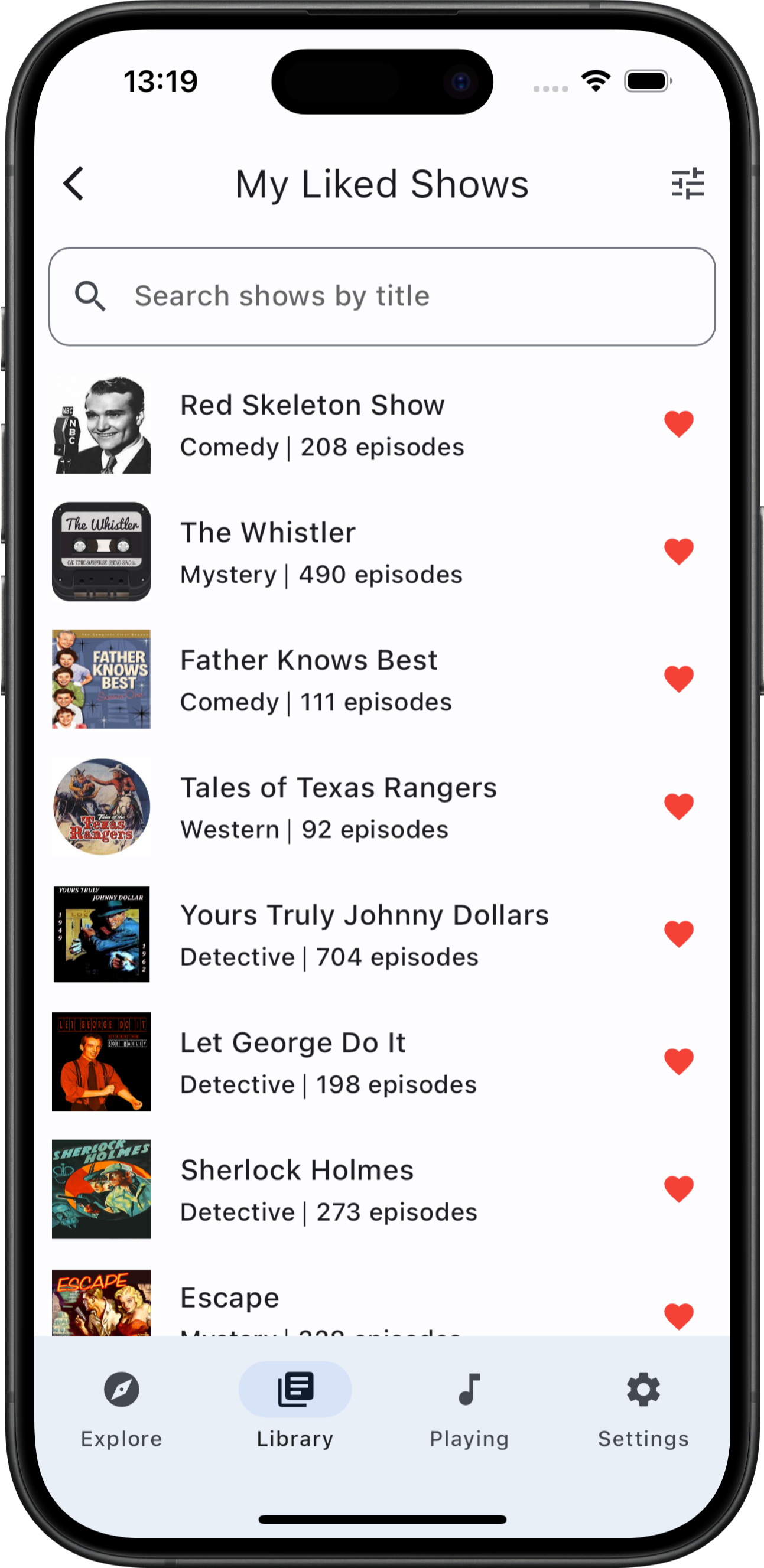This screenshot has width=764, height=1568.
Task: Tap the Search shows by title field
Action: [382, 296]
